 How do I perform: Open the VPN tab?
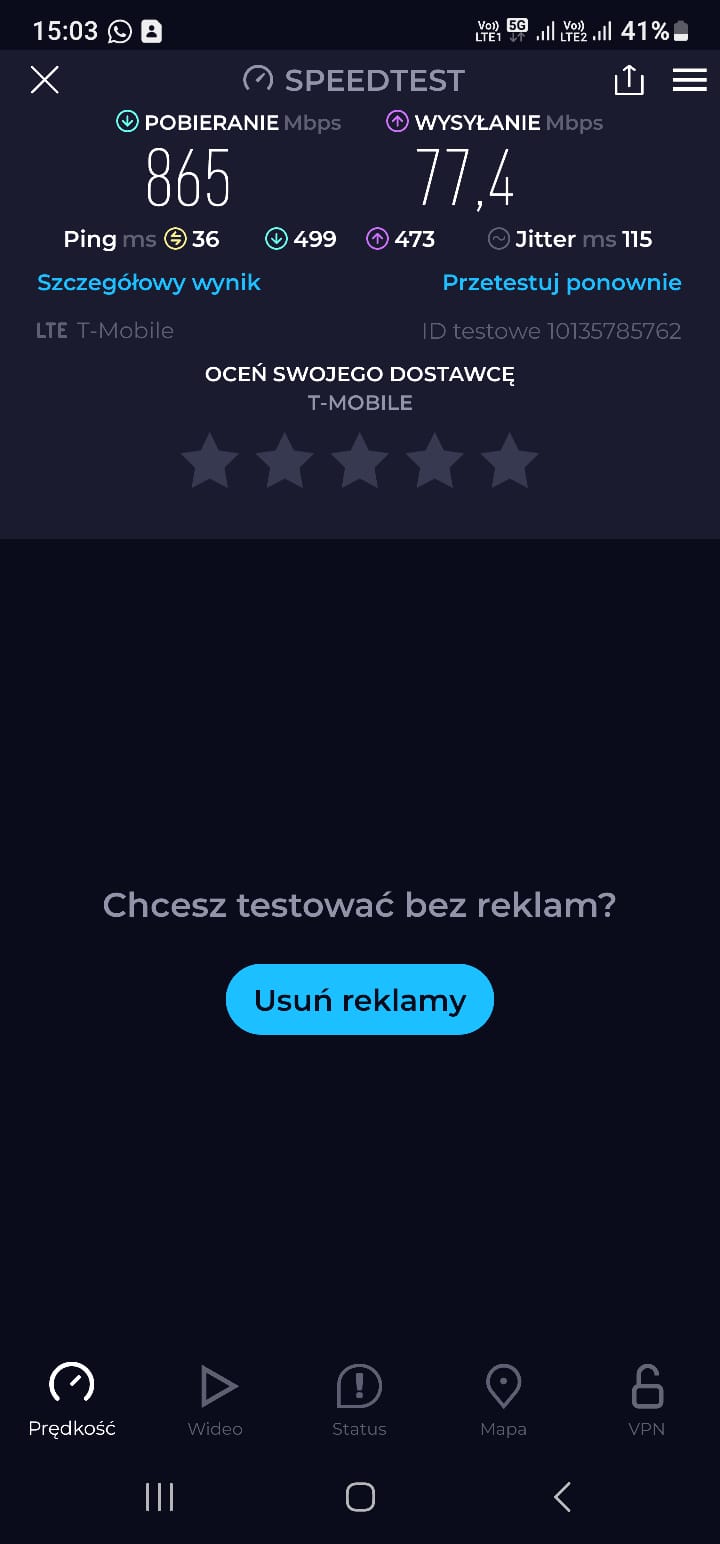click(647, 1399)
